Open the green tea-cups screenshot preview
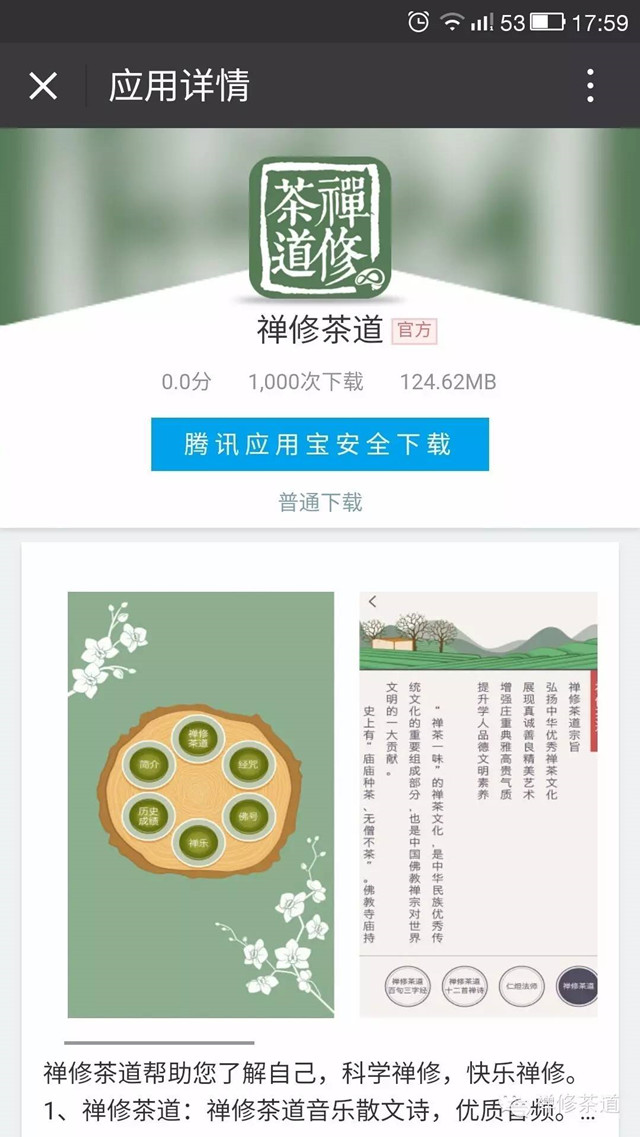The image size is (640, 1137). [200, 804]
